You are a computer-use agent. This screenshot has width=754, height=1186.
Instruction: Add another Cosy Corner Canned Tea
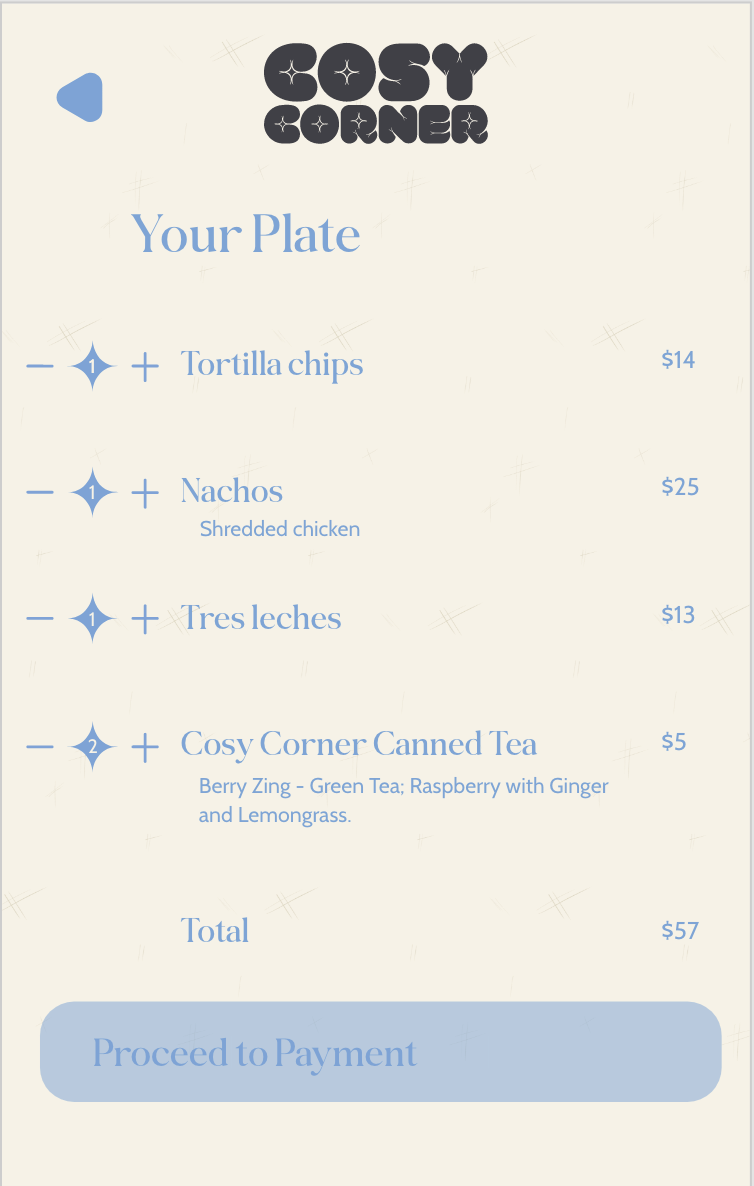tap(145, 747)
